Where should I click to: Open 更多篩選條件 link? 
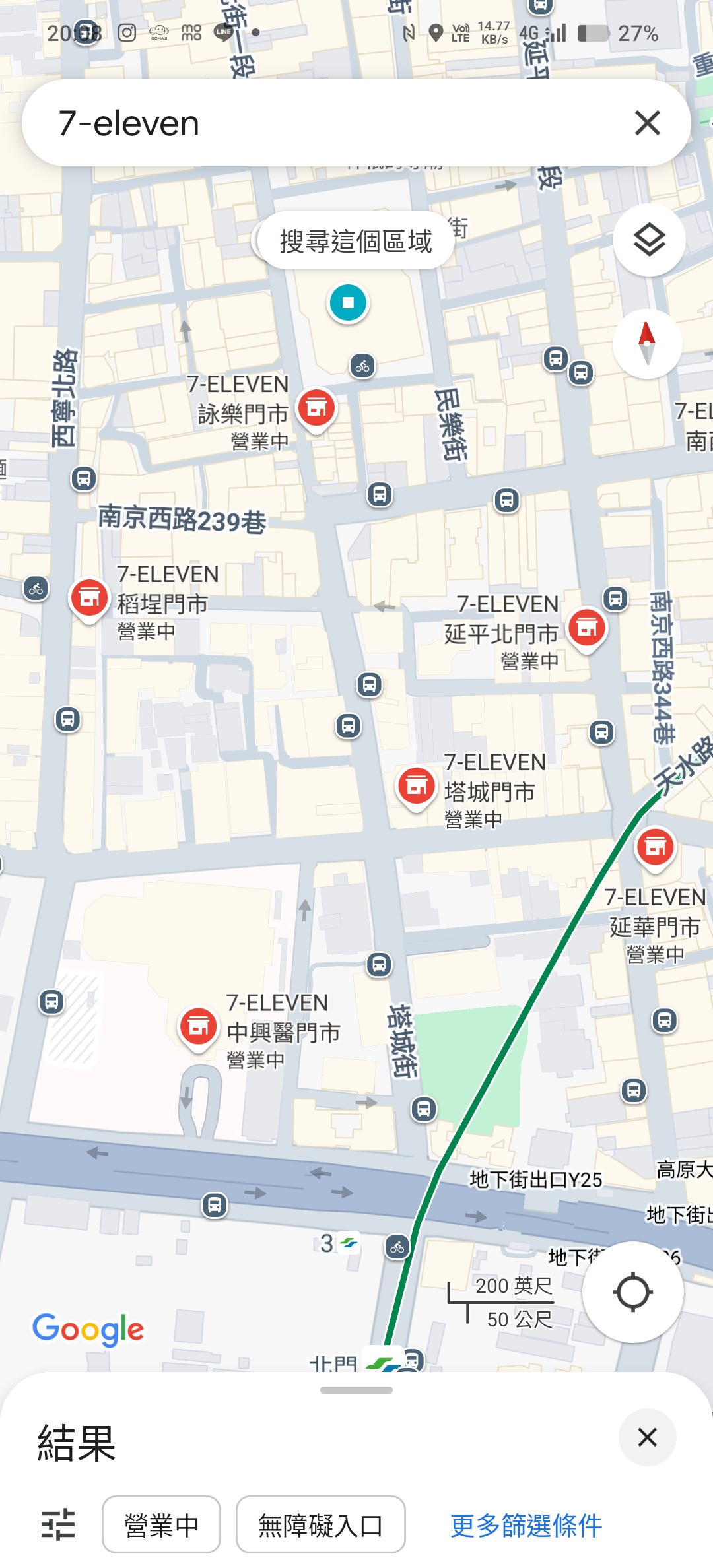click(526, 1524)
